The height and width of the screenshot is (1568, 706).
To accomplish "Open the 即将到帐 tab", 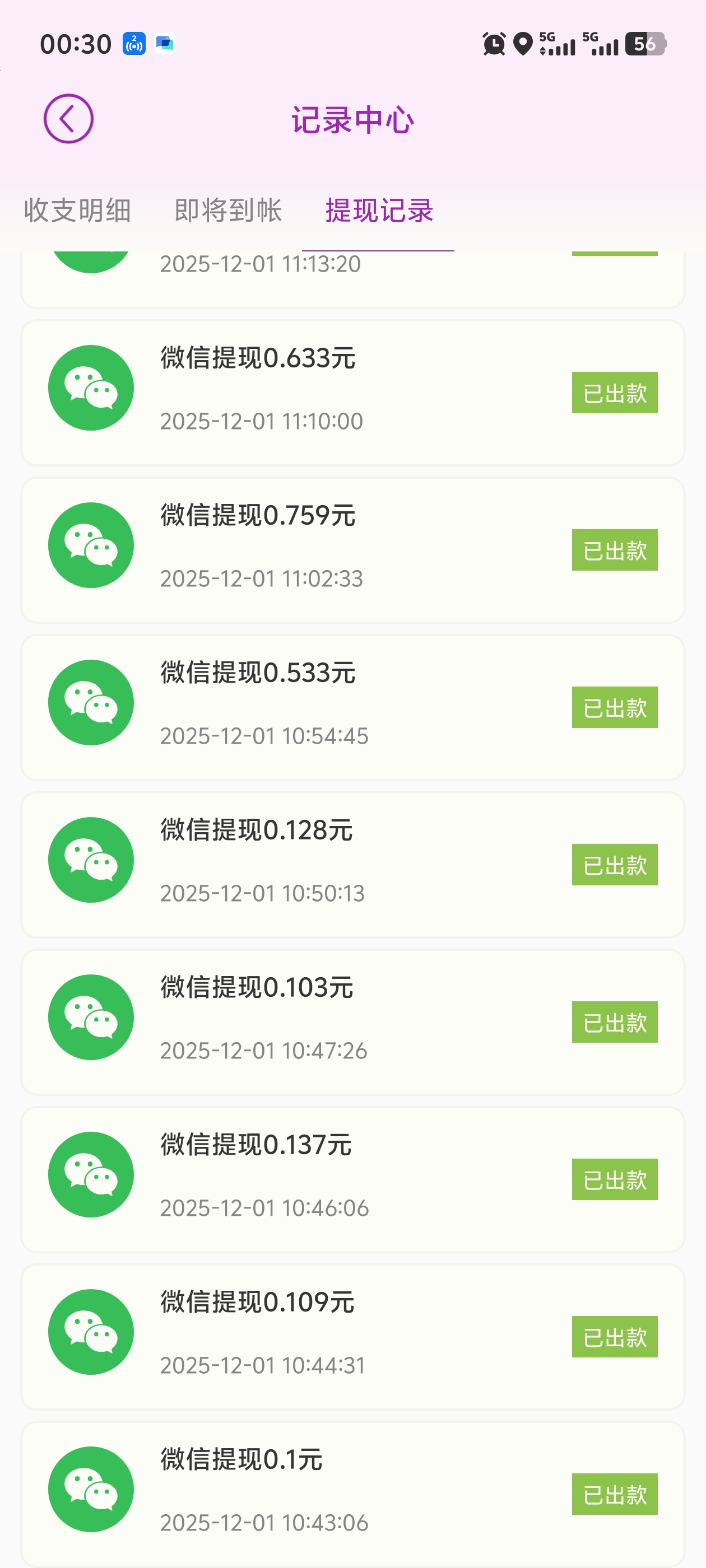I will 228,211.
